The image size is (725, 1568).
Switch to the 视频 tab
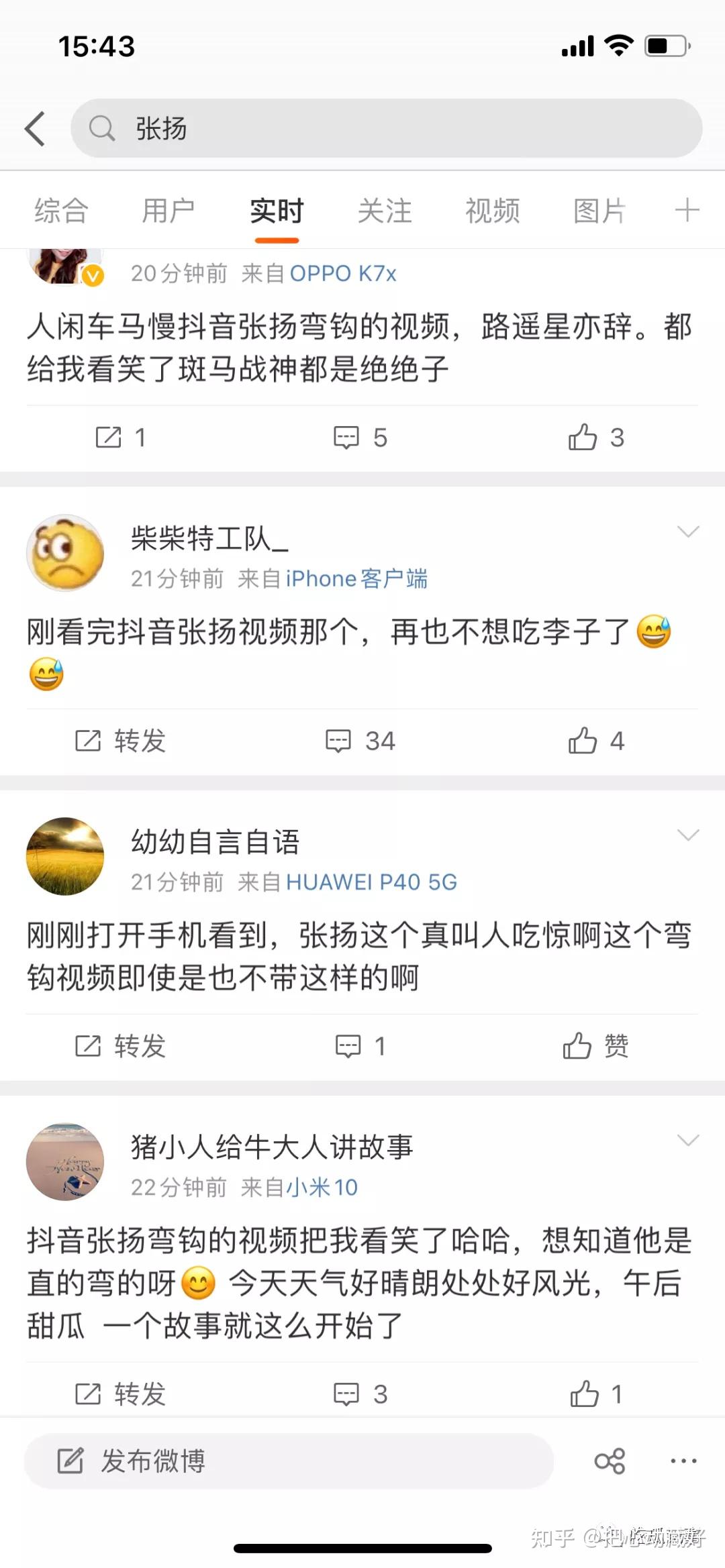492,210
